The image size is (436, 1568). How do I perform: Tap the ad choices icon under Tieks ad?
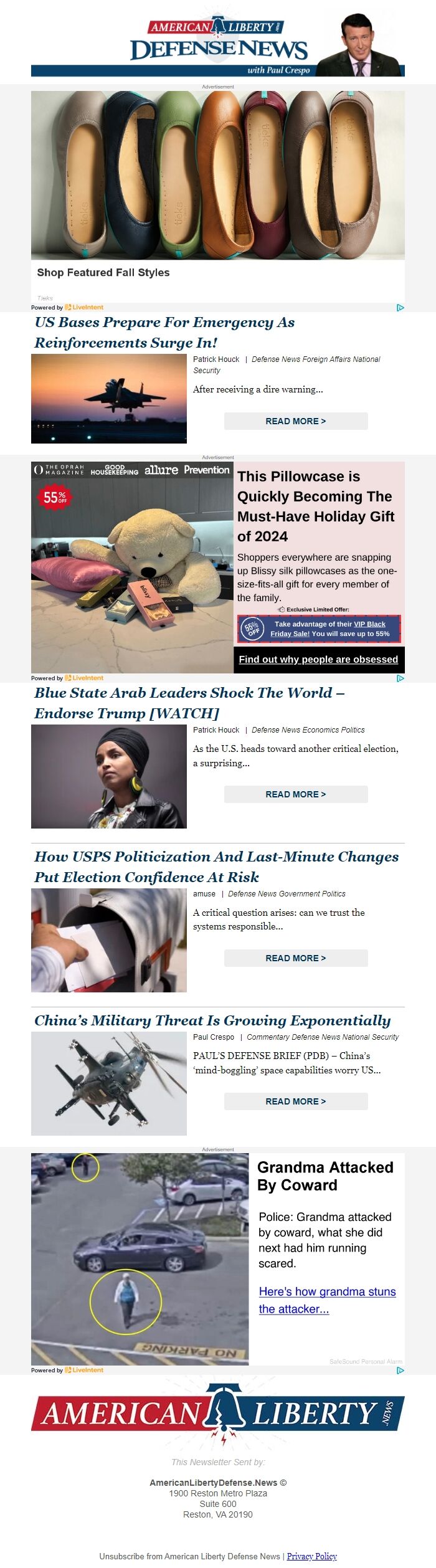400,308
